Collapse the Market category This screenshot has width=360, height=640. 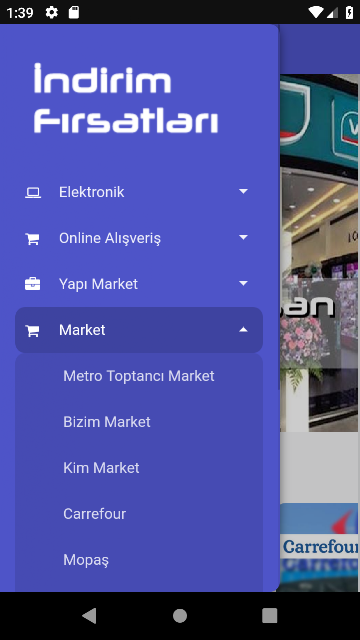139,330
